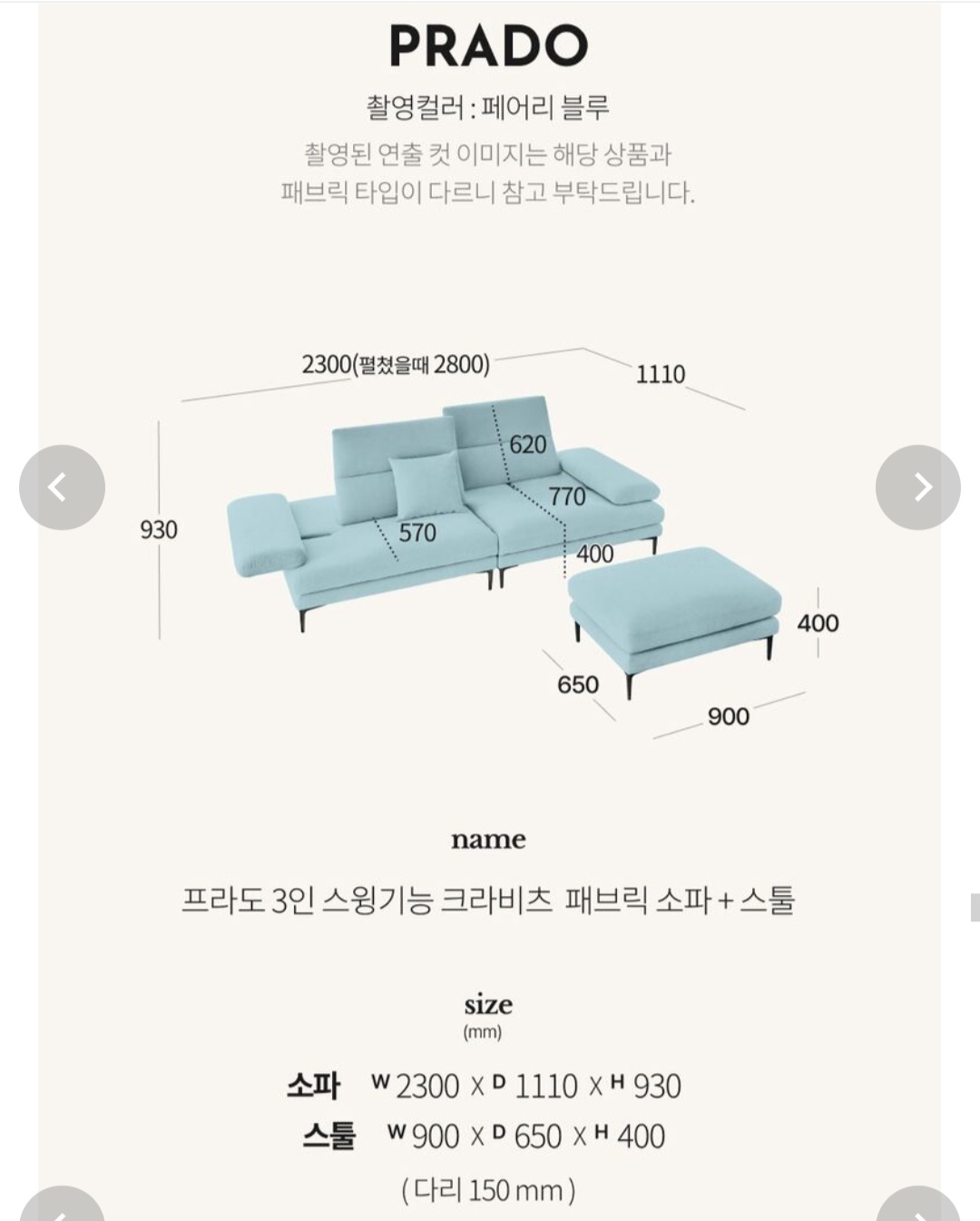Viewport: 980px width, 1221px height.
Task: Click the name section header
Action: pyautogui.click(x=488, y=840)
